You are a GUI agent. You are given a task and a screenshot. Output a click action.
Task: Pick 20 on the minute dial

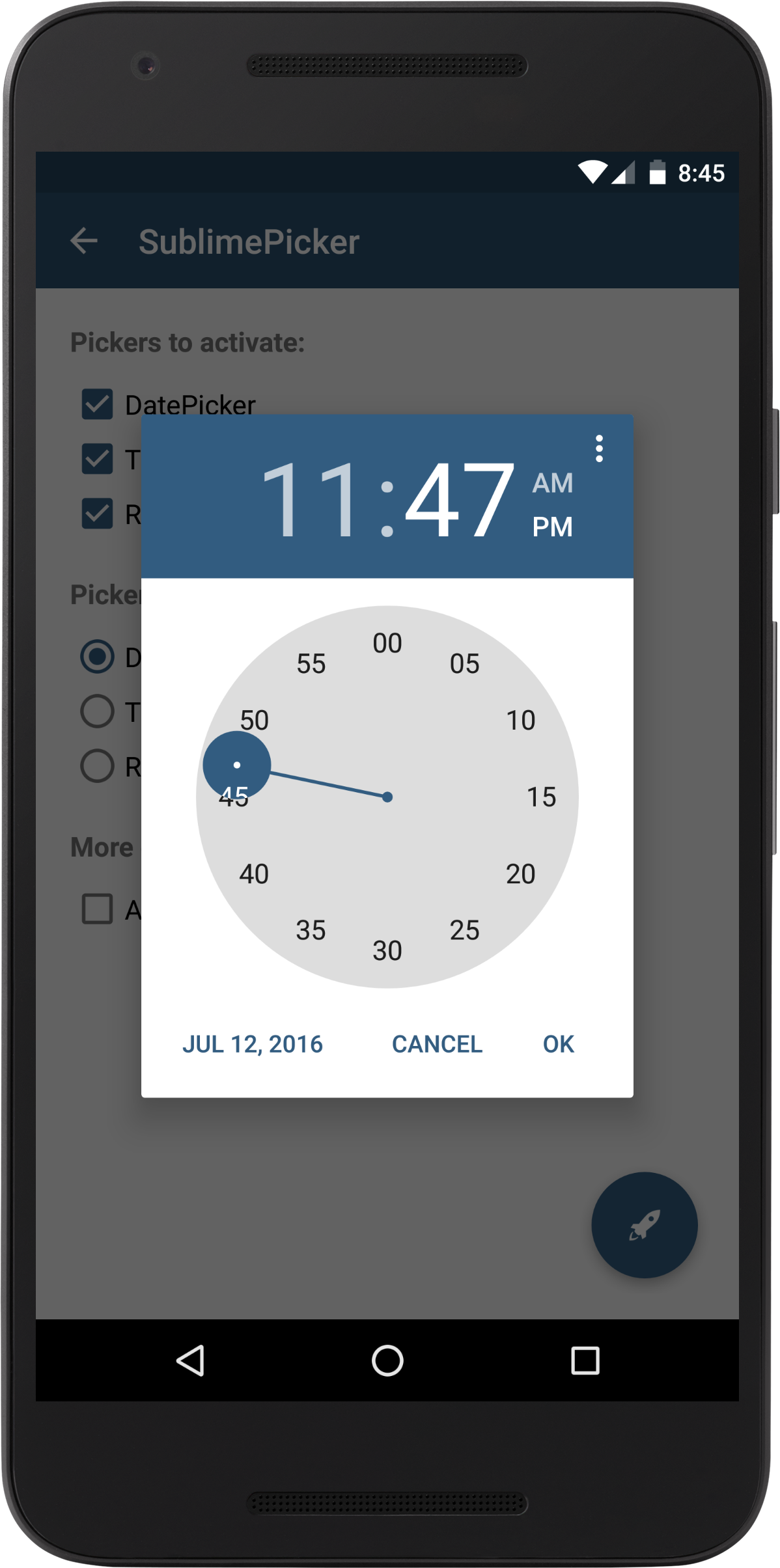[520, 873]
